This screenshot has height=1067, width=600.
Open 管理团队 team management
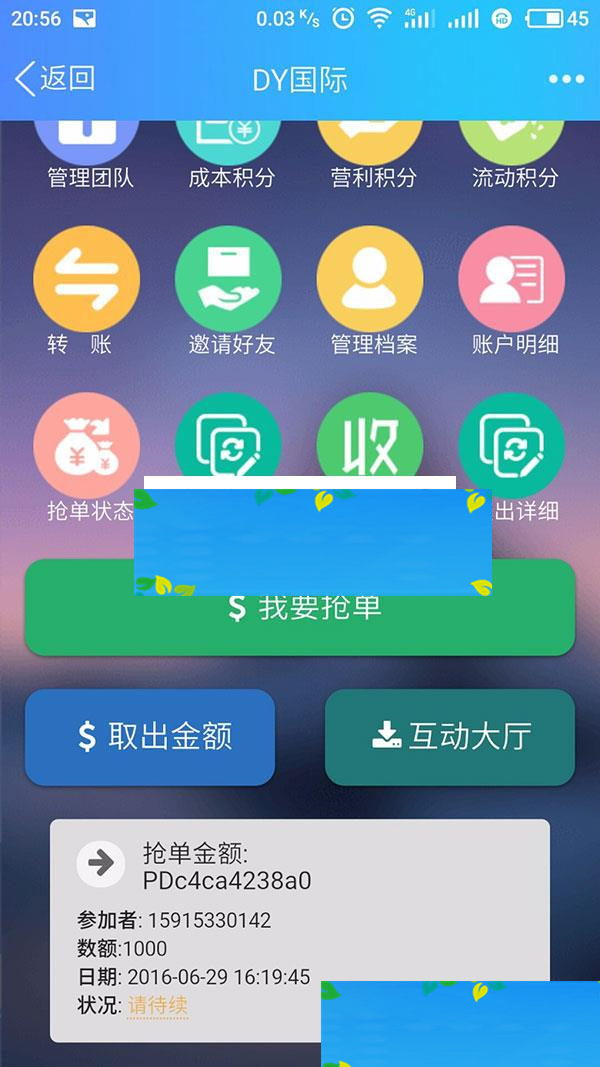pyautogui.click(x=89, y=155)
